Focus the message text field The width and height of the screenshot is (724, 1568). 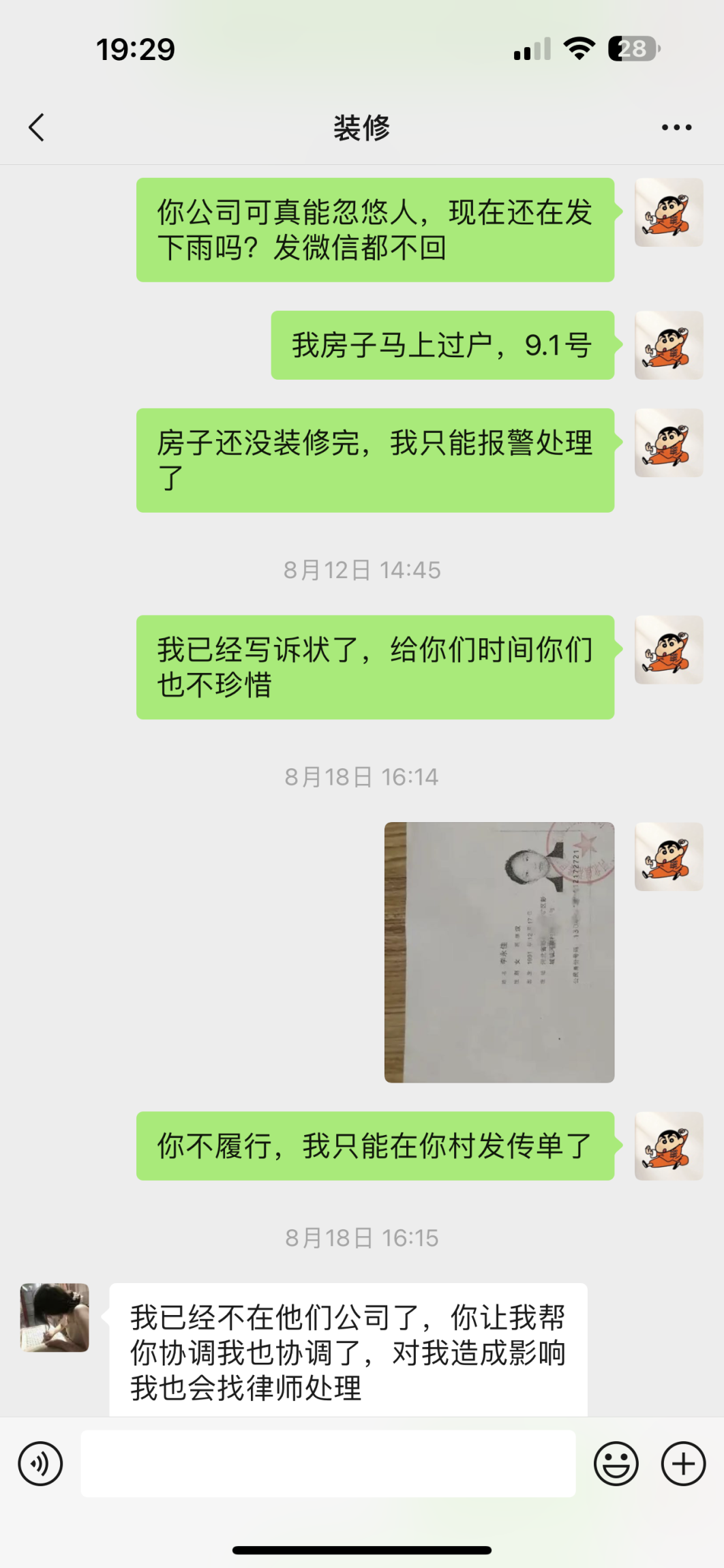(x=328, y=1464)
